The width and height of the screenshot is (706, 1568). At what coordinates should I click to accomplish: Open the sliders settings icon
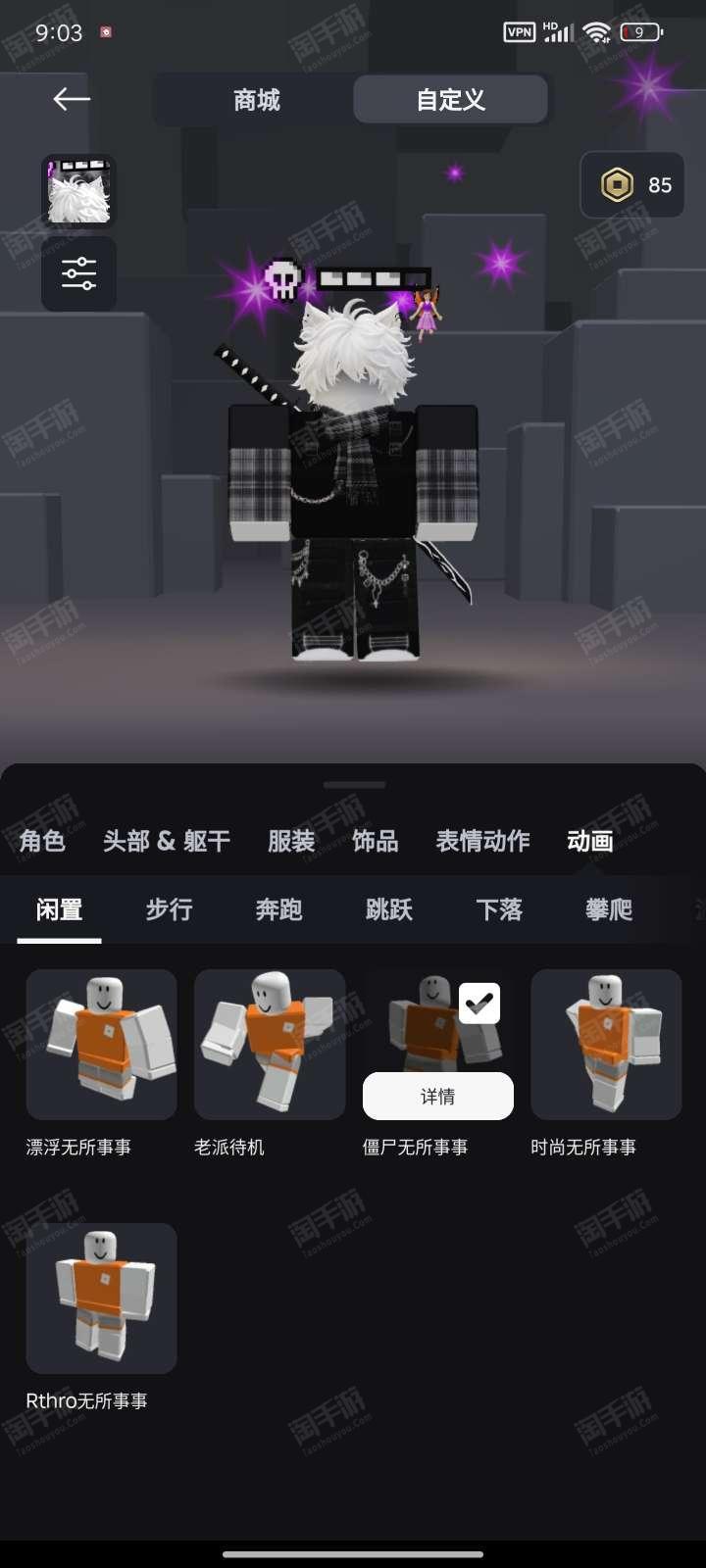click(x=78, y=273)
